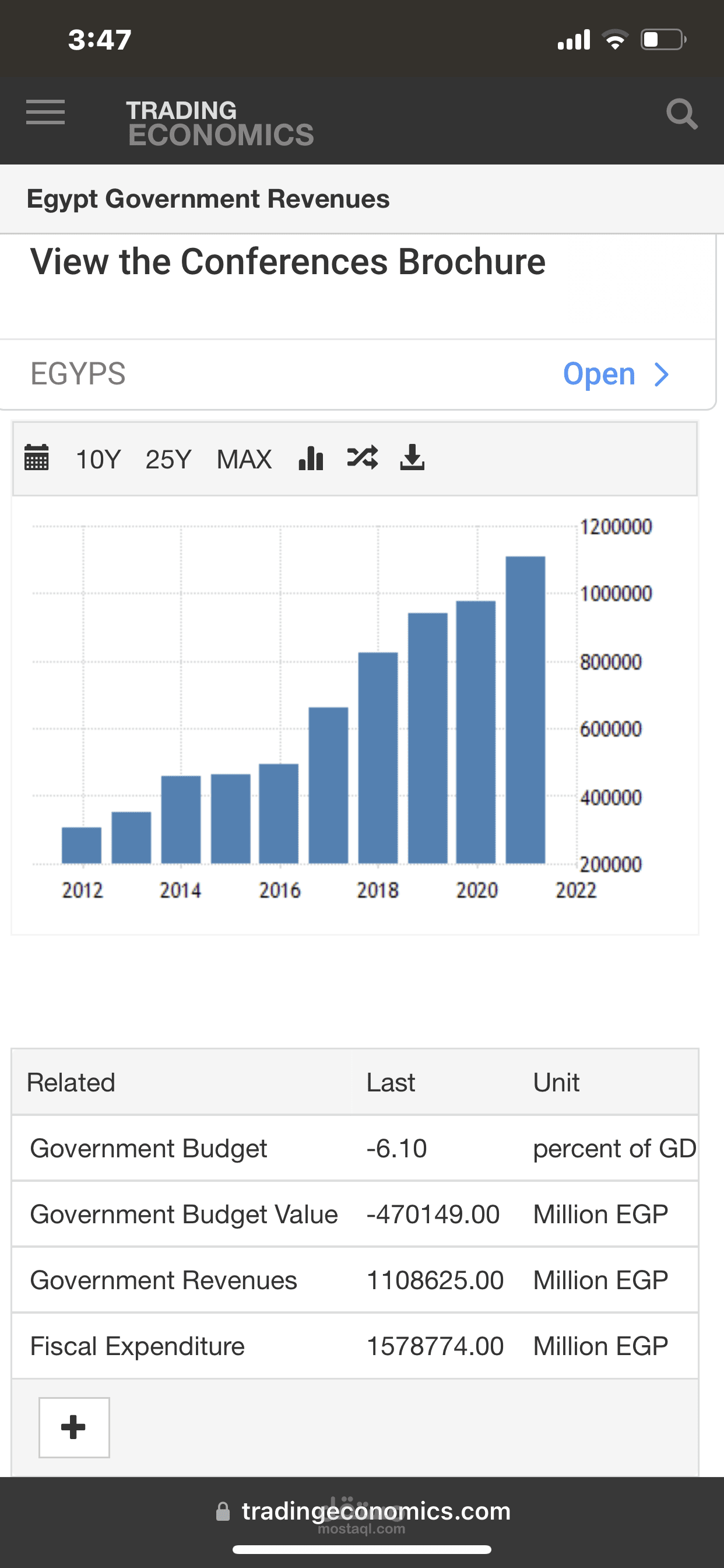Open the View the Conferences Brochure ad
The image size is (724, 1568).
[x=288, y=262]
